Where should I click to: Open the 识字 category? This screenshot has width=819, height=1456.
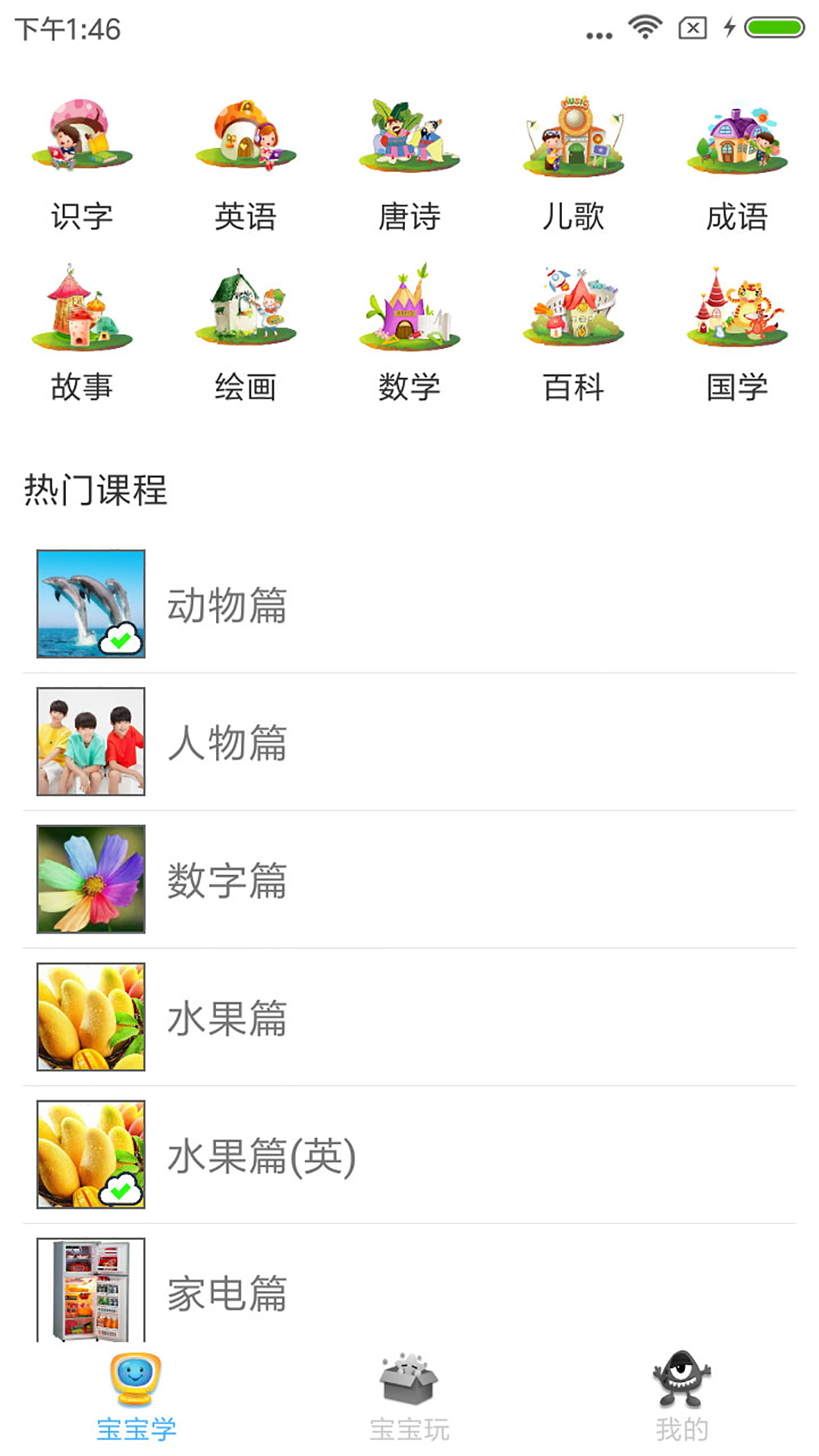pyautogui.click(x=82, y=163)
